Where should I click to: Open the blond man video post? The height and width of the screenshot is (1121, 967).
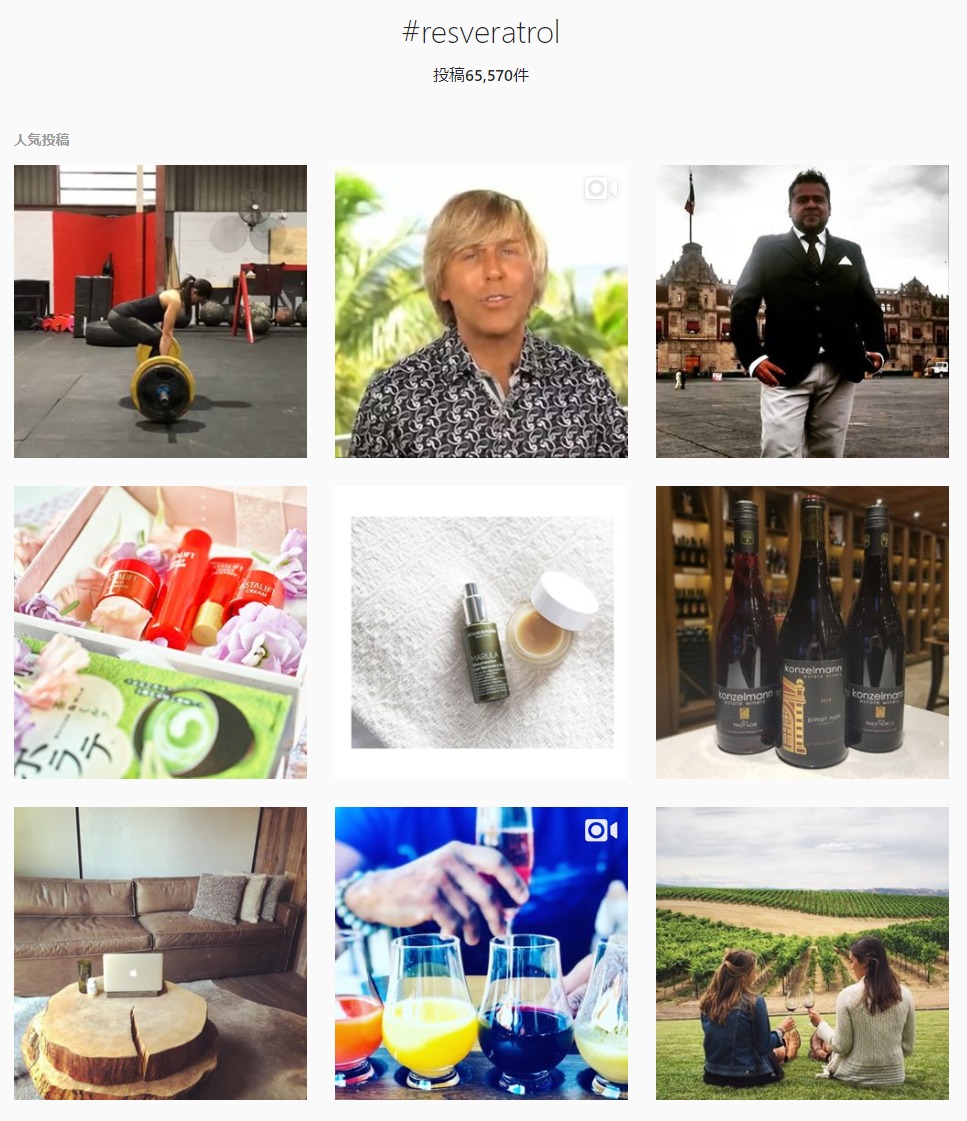481,311
